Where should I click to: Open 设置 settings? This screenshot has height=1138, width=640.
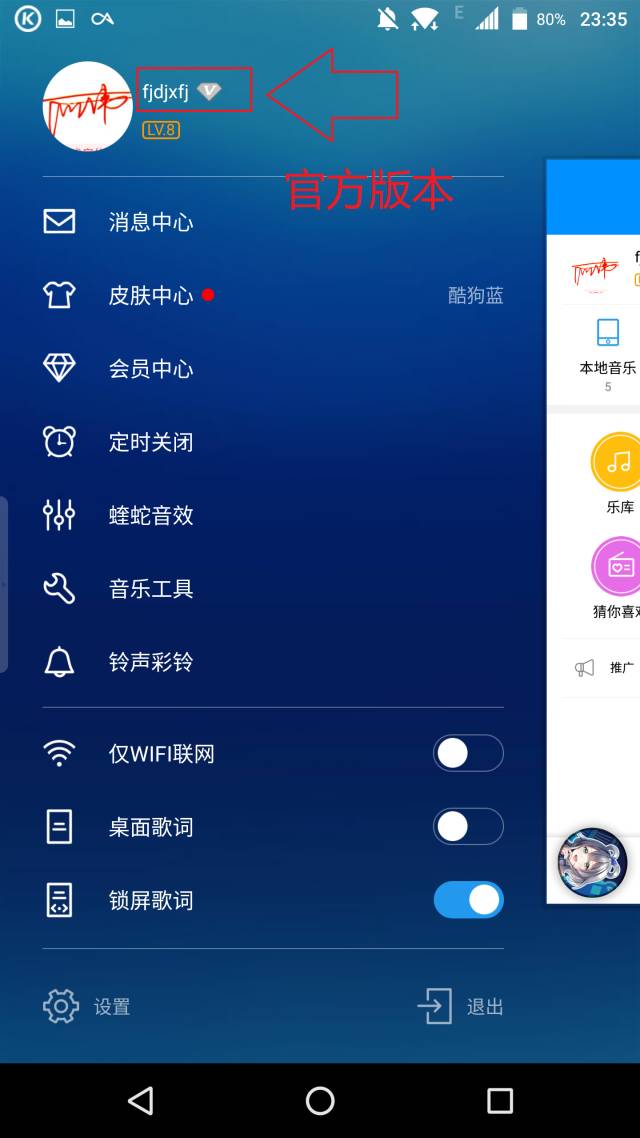point(86,1007)
